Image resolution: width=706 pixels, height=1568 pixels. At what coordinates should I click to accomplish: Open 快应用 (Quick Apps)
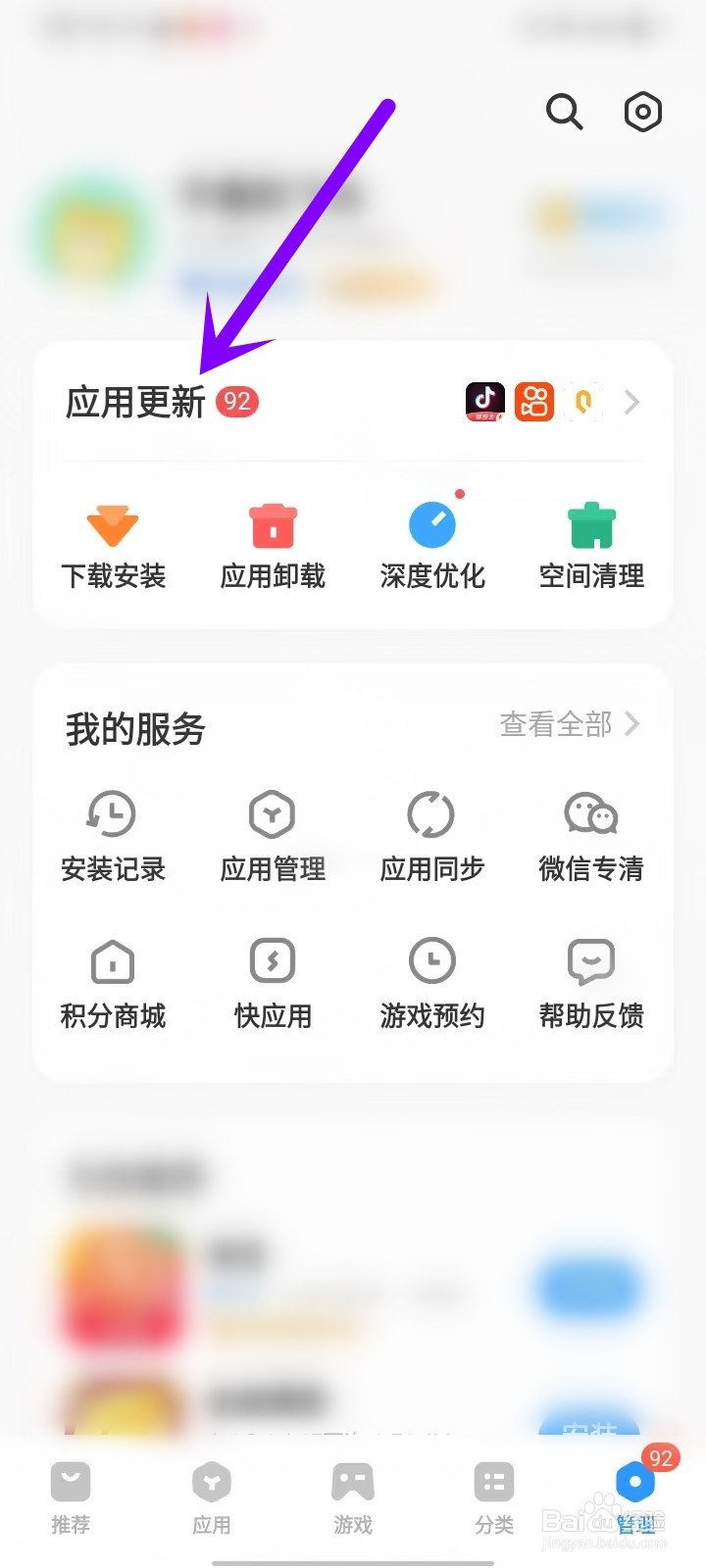coord(272,980)
